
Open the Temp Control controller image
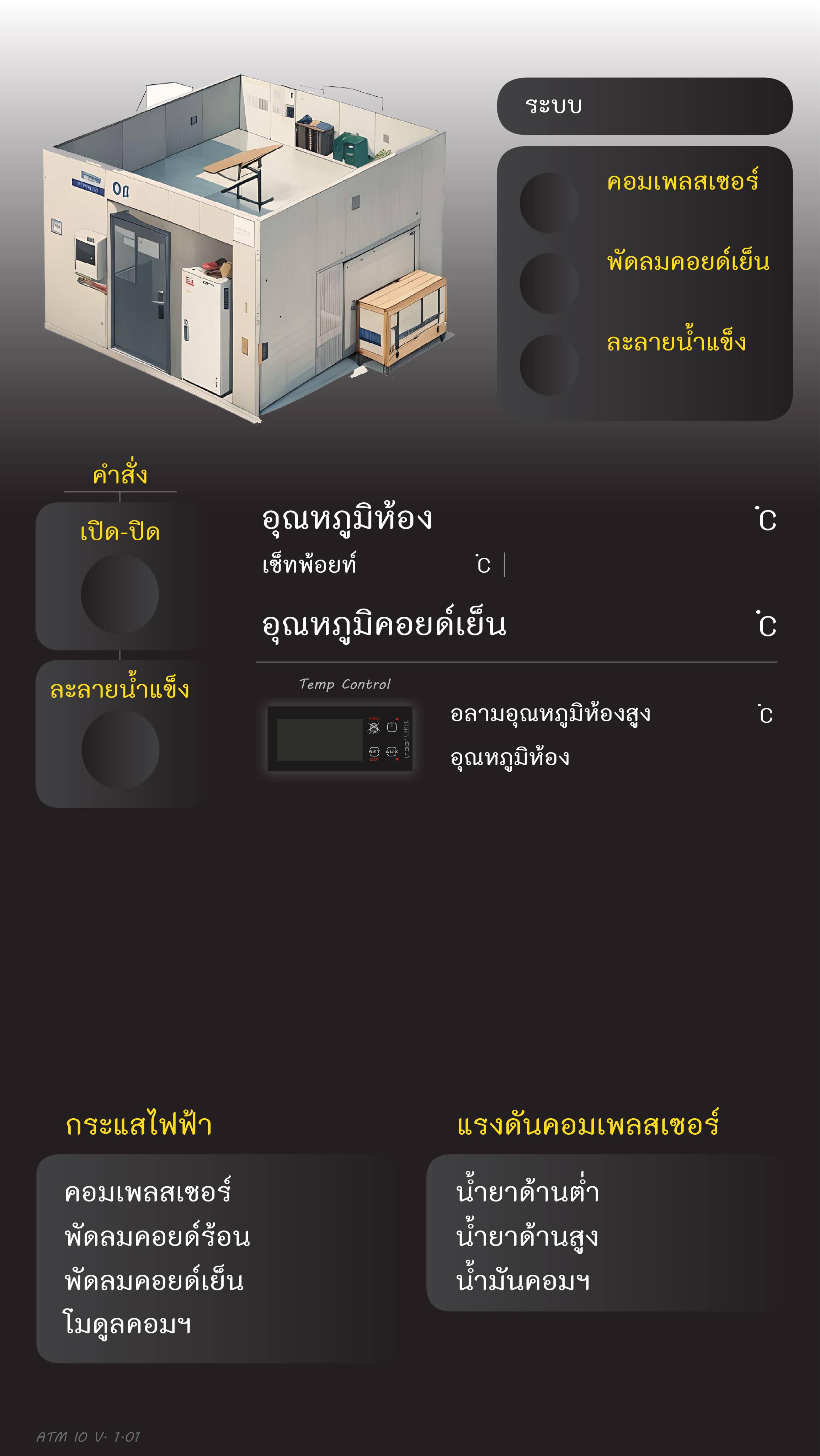click(340, 739)
